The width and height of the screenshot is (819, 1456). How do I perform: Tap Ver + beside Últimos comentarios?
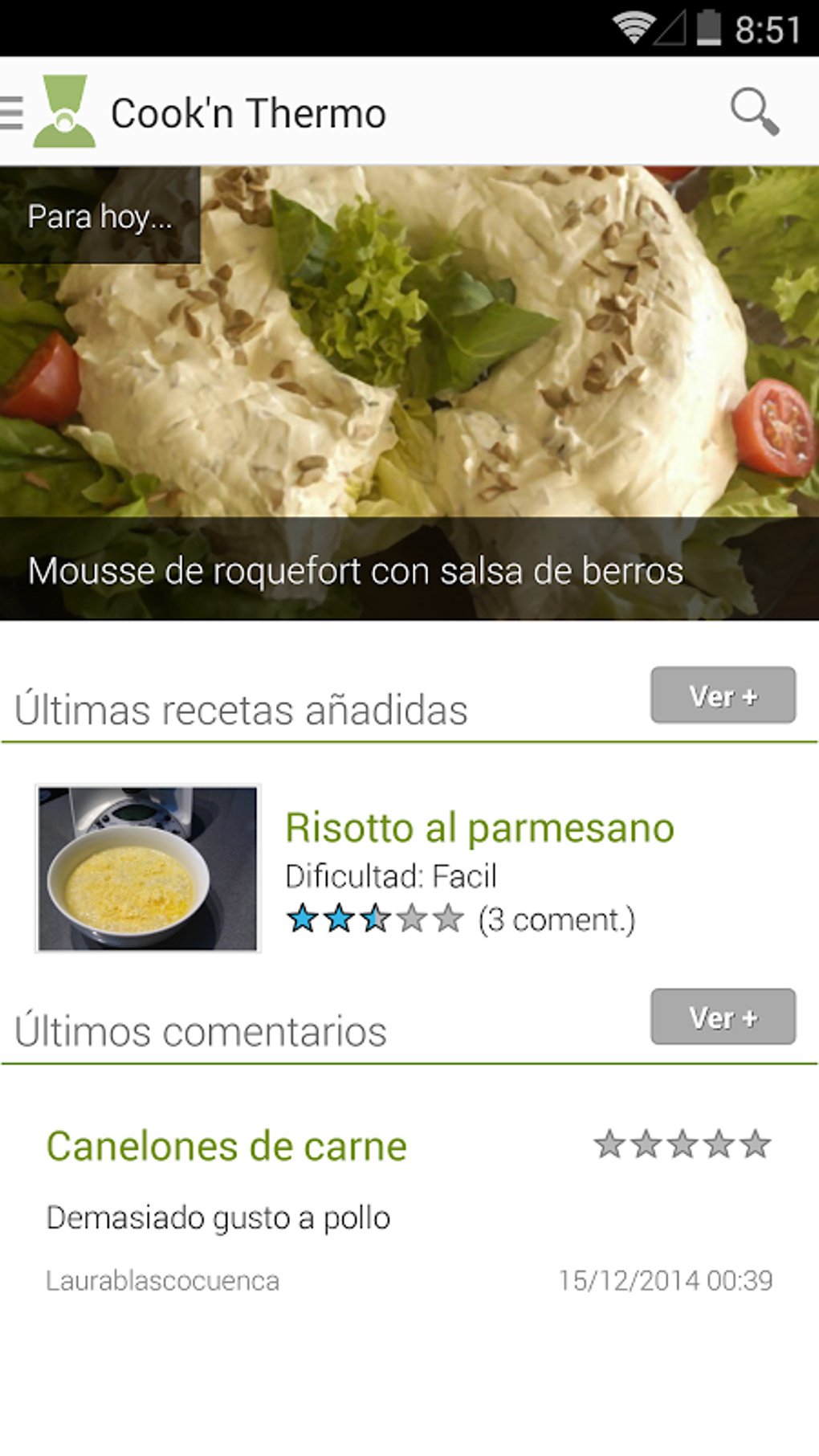coord(723,1018)
